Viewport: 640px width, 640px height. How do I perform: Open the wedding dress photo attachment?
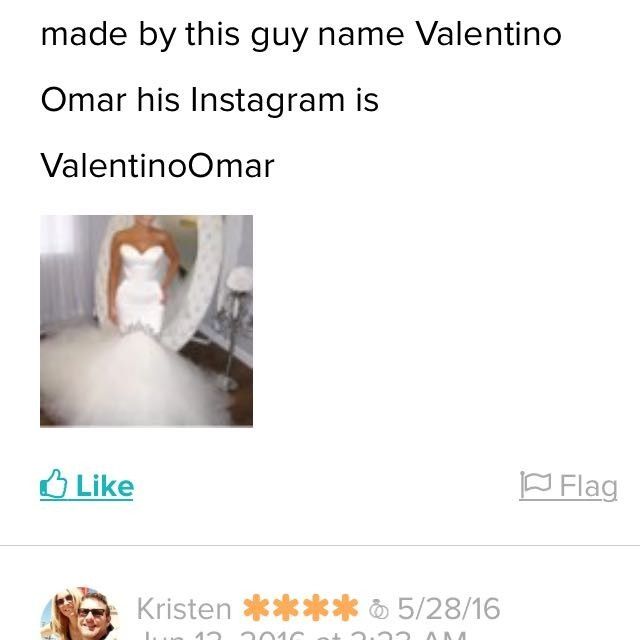pyautogui.click(x=146, y=321)
